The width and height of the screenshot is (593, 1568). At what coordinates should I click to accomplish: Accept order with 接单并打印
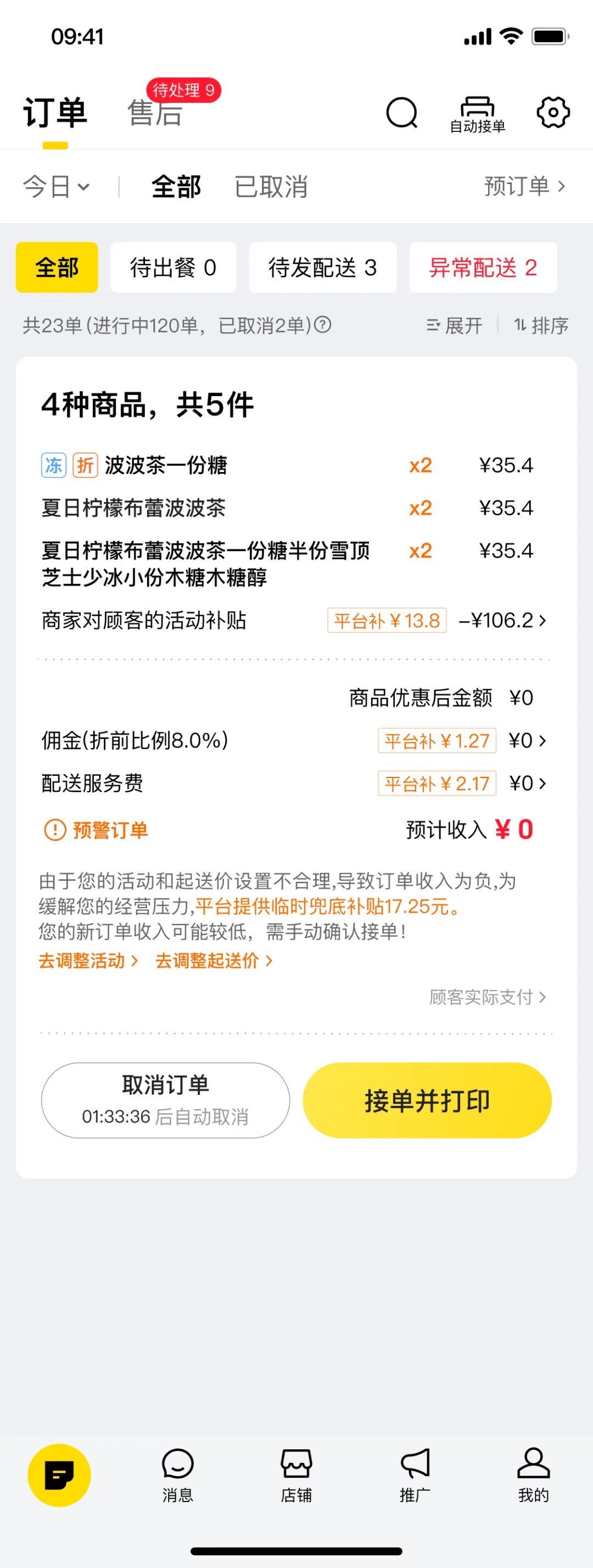click(x=427, y=1100)
